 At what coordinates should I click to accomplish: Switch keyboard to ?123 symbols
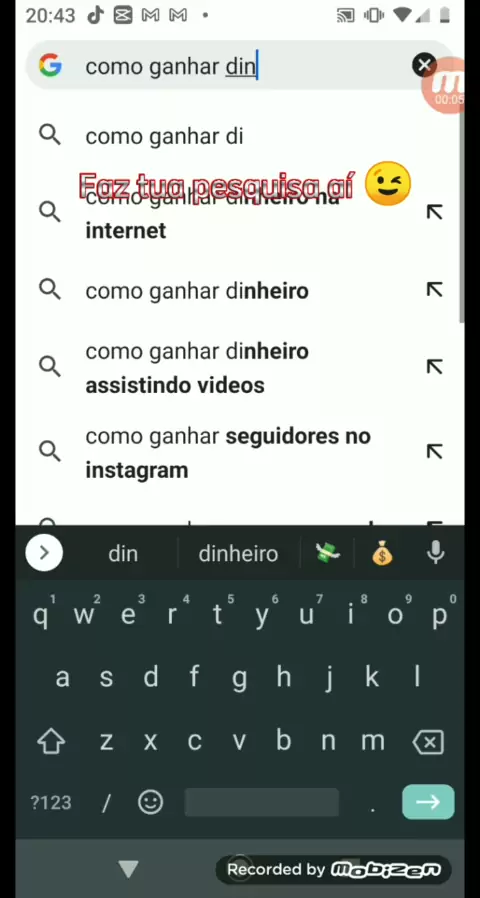coord(51,803)
